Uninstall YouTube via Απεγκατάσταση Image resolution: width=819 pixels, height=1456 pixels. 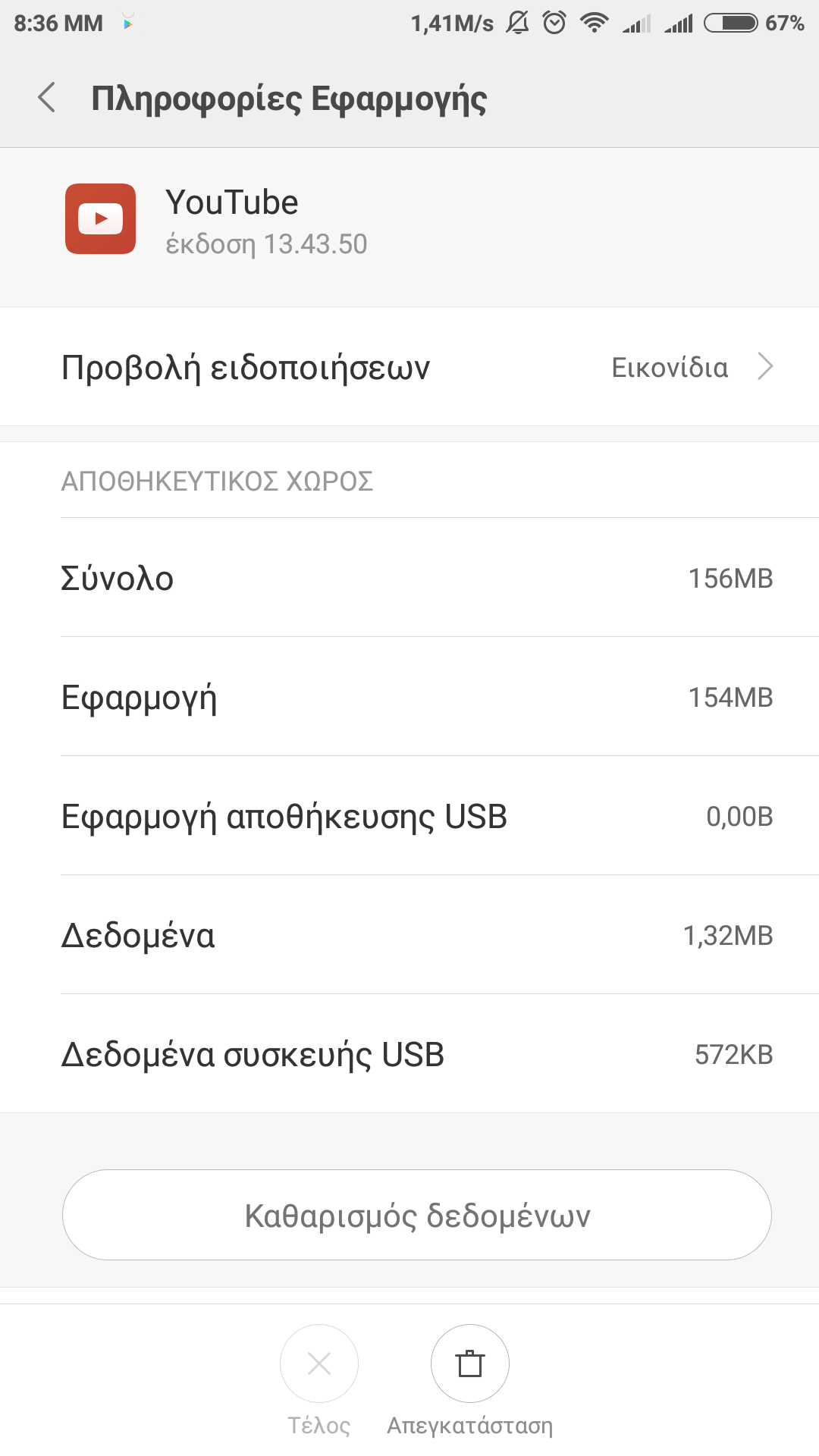pos(470,1363)
